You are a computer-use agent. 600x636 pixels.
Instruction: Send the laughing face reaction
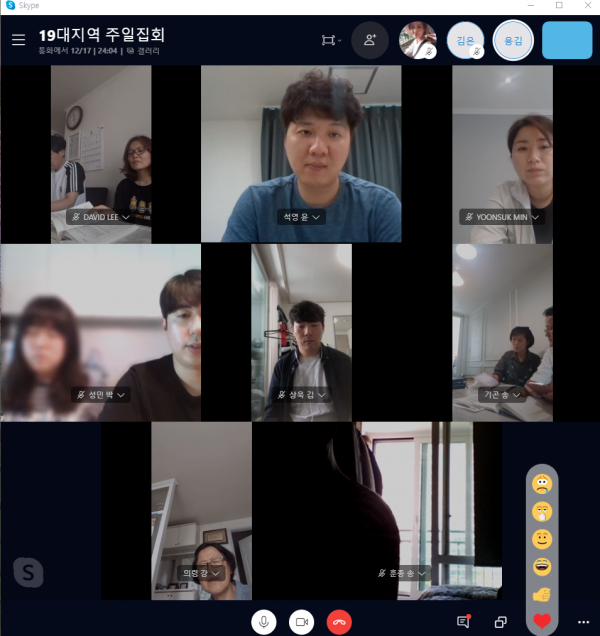542,567
